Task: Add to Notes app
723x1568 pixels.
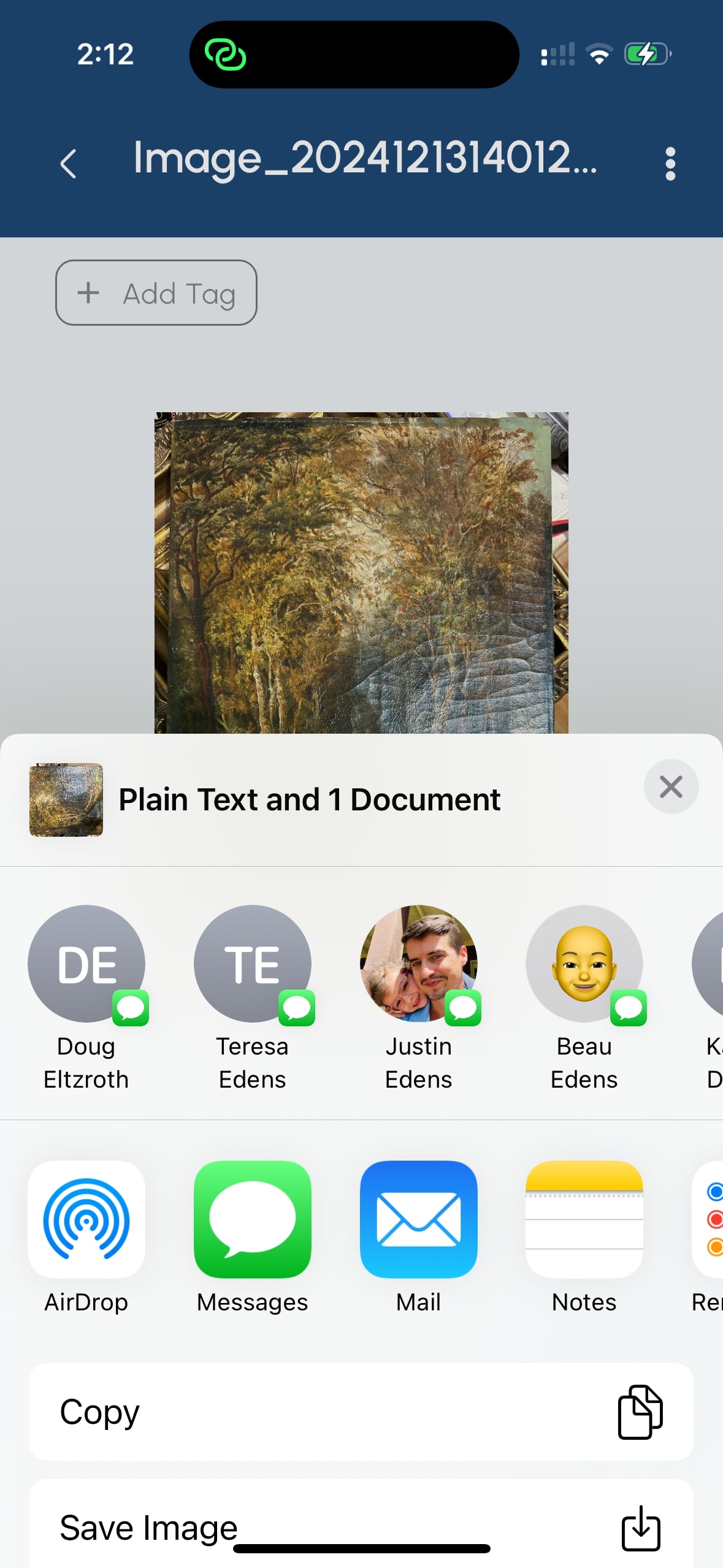Action: [x=584, y=1236]
